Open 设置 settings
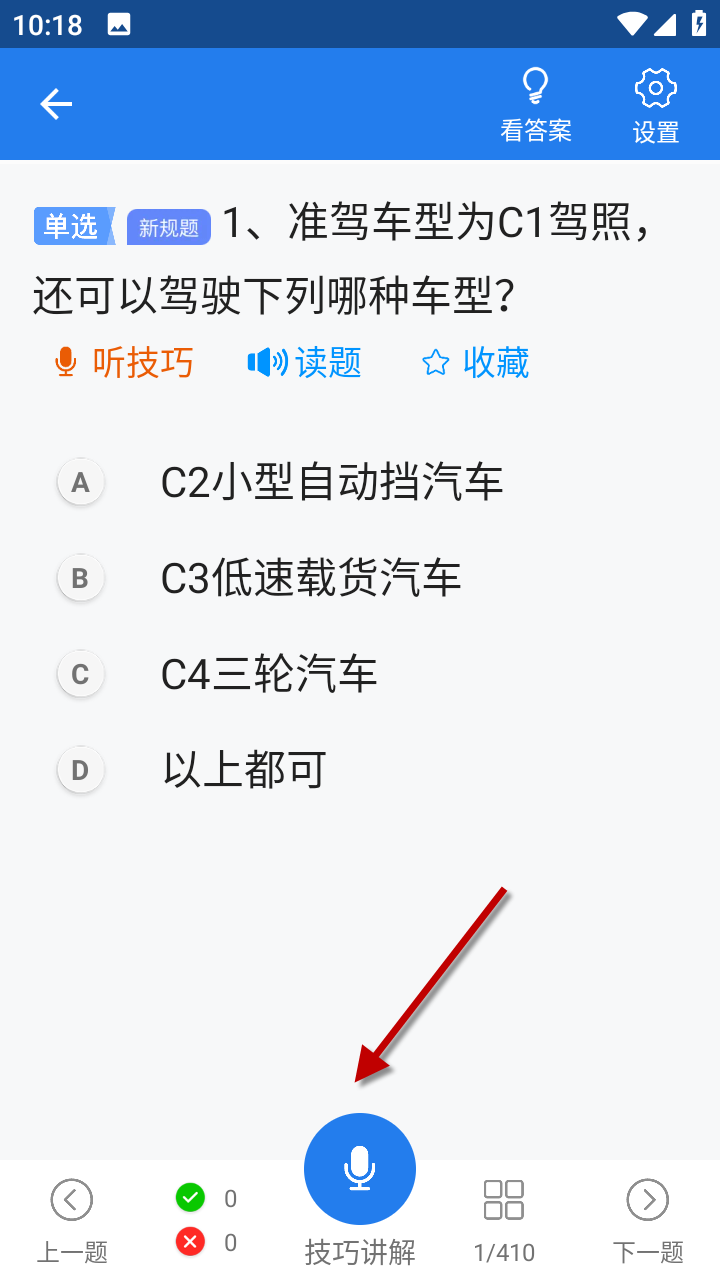The image size is (720, 1280). pos(656,105)
